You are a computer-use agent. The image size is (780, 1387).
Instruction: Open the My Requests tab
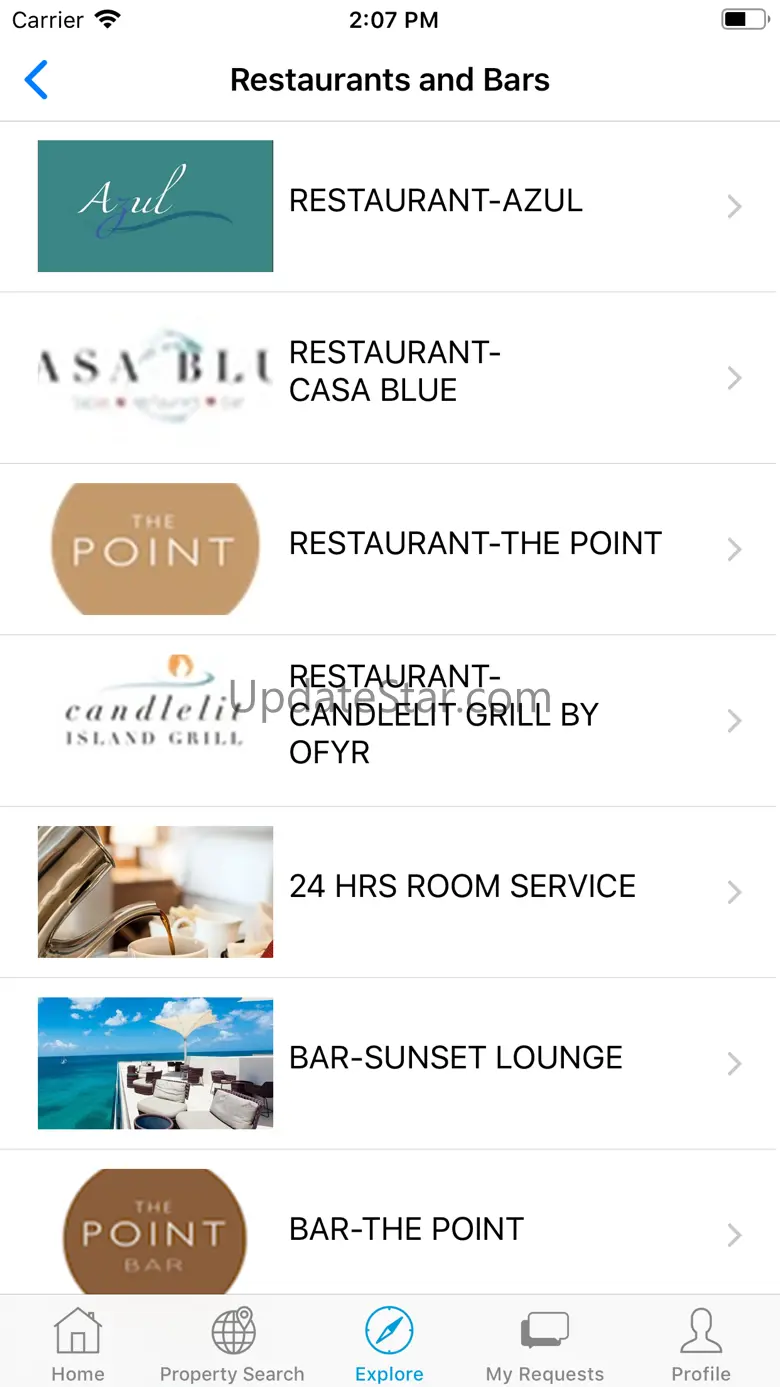pyautogui.click(x=545, y=1343)
